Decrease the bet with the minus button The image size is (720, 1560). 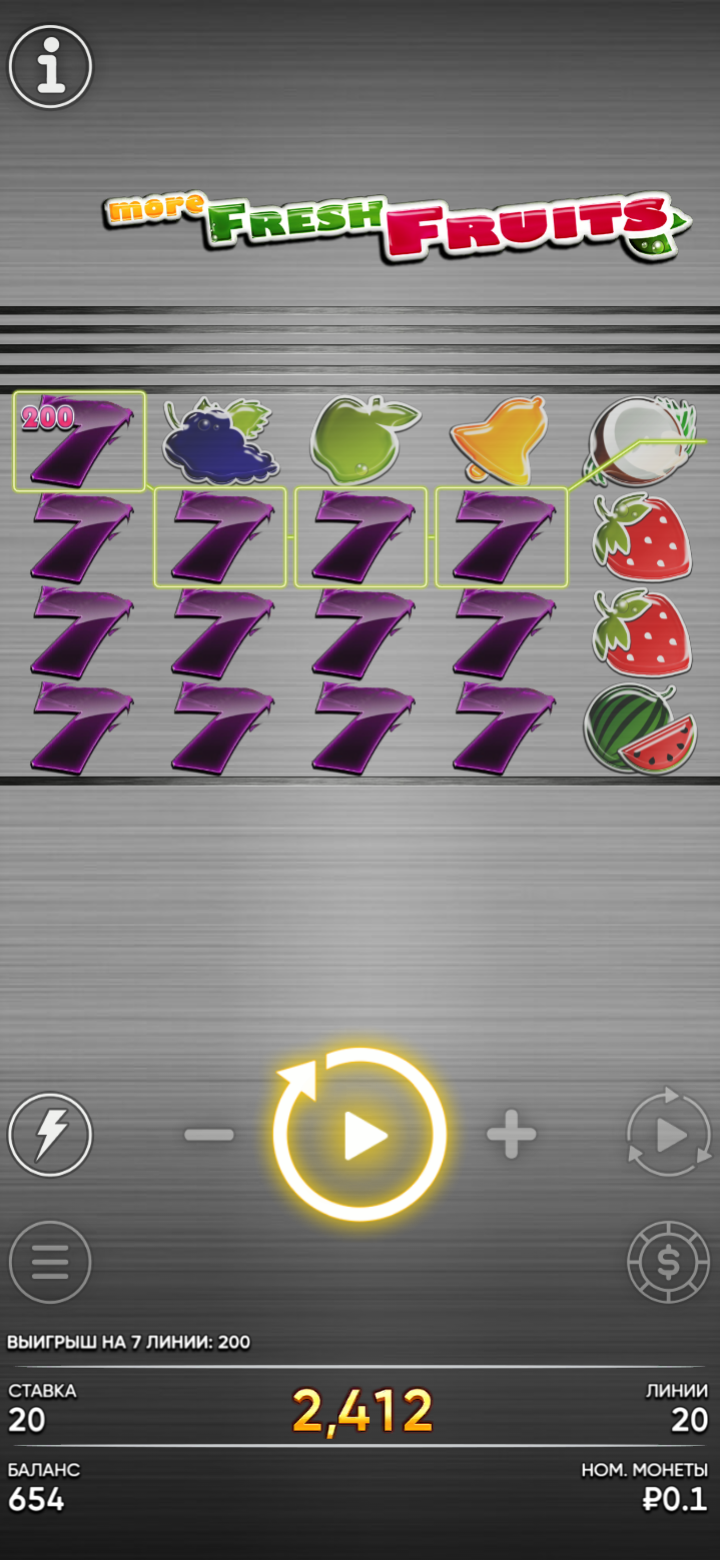coord(209,1135)
